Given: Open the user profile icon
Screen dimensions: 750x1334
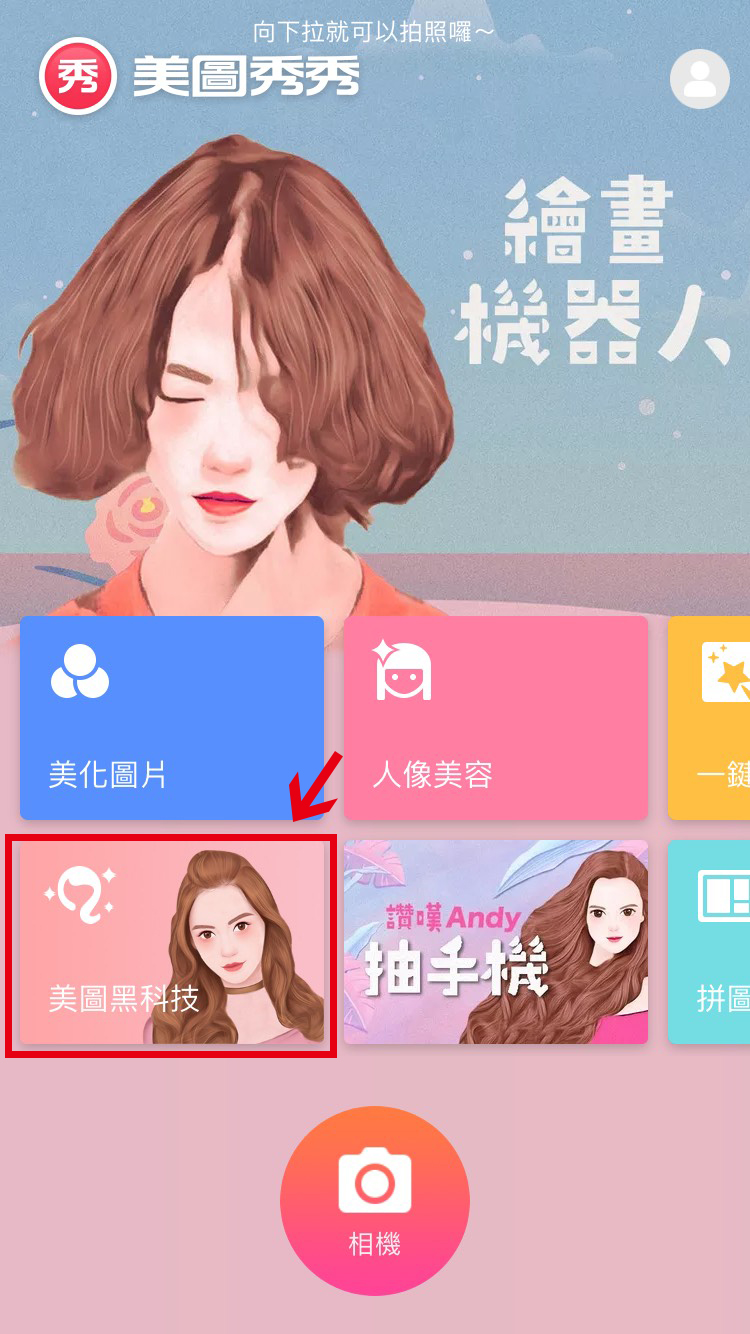Looking at the screenshot, I should click(699, 79).
